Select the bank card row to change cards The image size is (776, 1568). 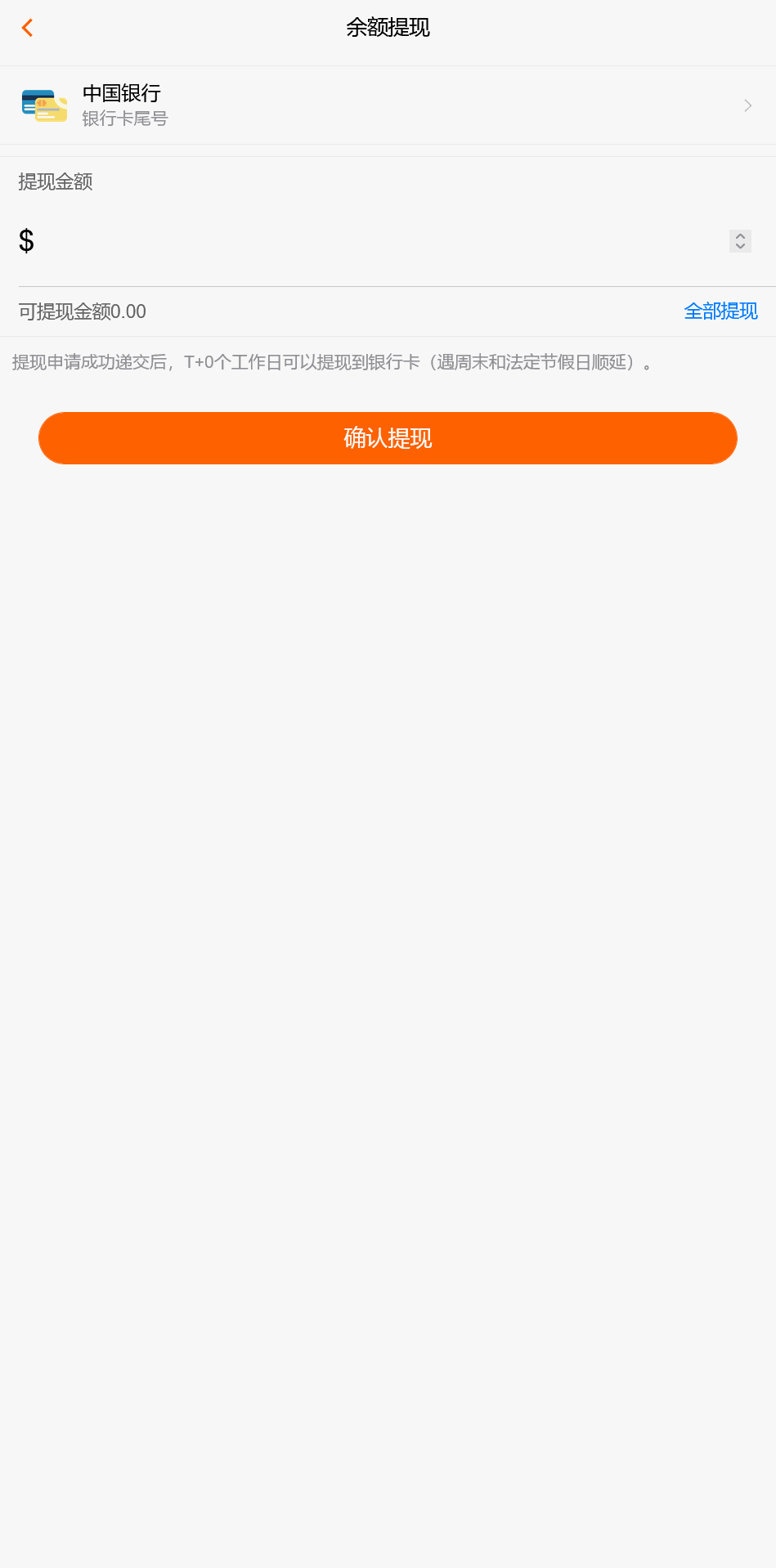[388, 105]
